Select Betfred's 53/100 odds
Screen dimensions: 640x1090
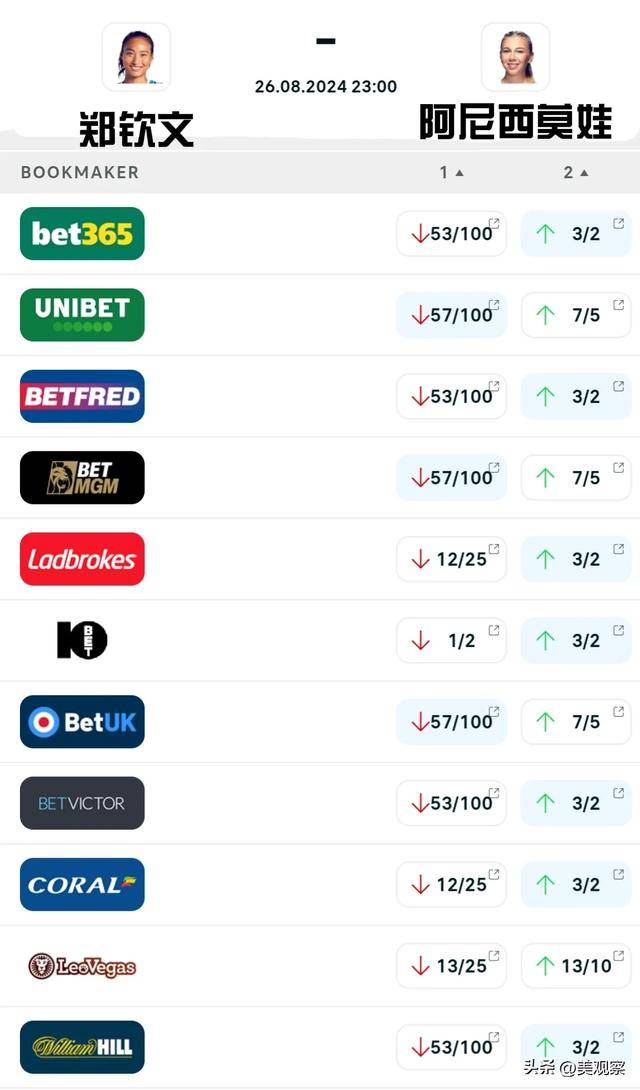(x=451, y=396)
